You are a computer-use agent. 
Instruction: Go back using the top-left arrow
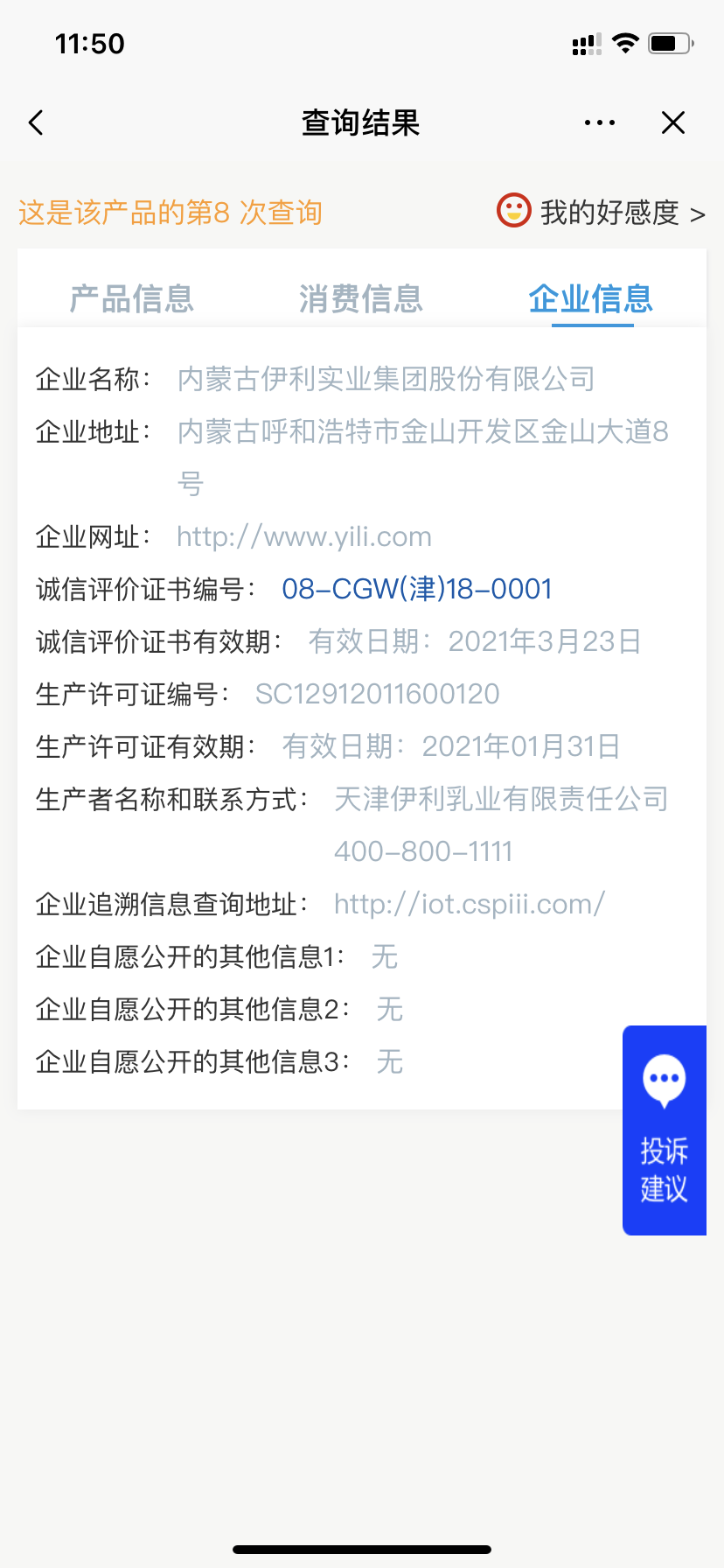pos(36,122)
